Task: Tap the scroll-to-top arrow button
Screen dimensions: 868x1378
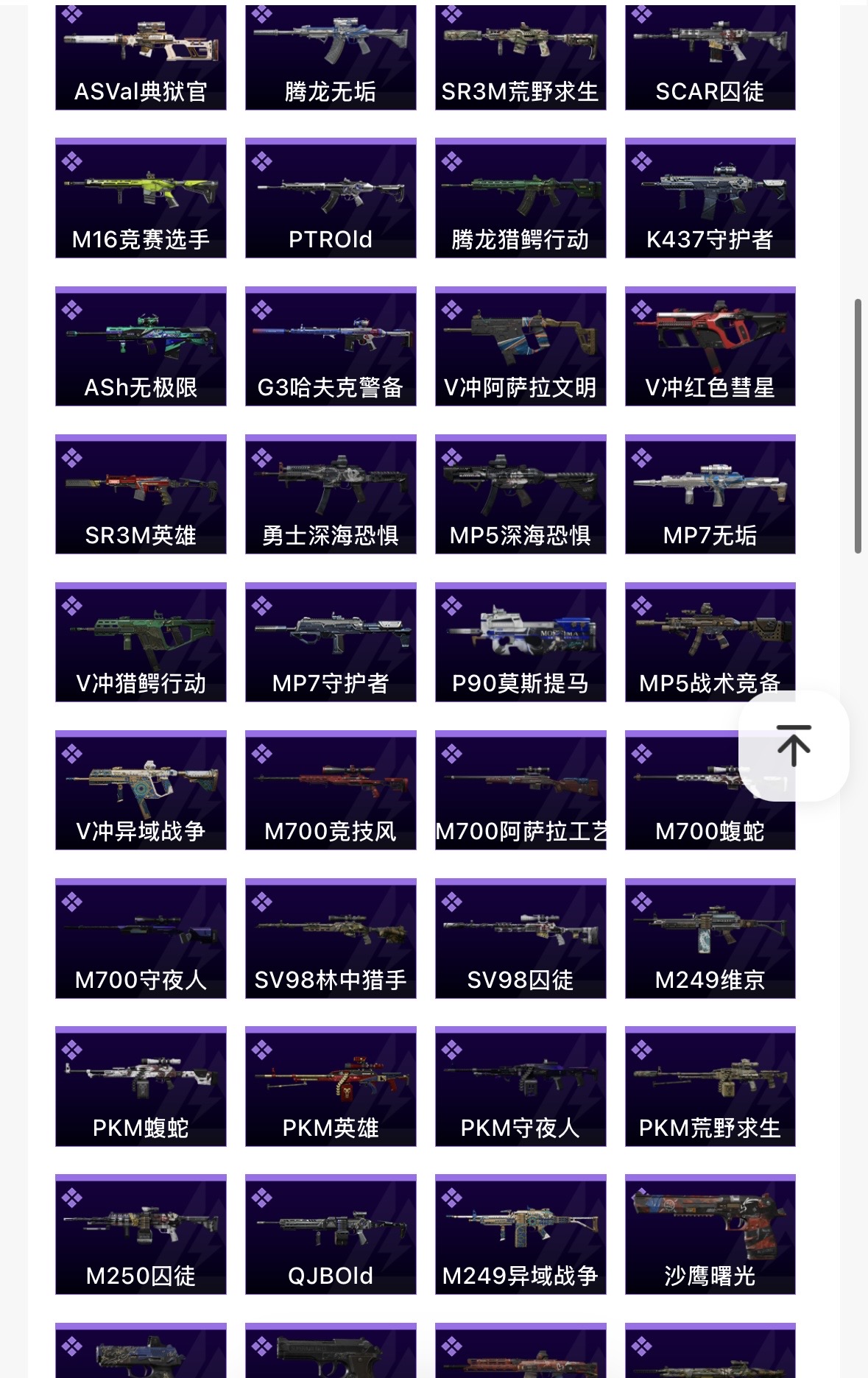Action: (x=793, y=745)
